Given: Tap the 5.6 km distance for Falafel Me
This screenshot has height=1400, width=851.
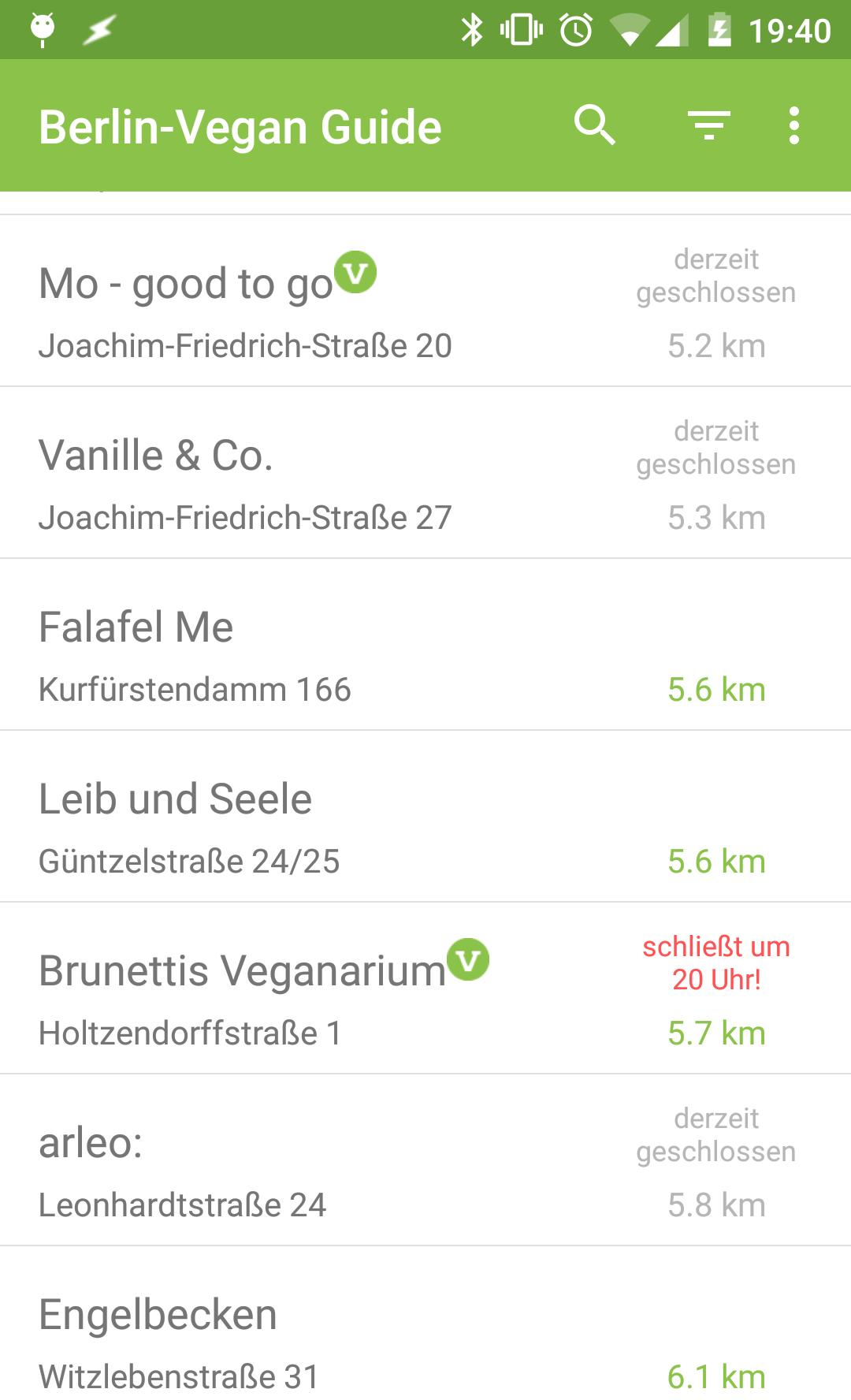Looking at the screenshot, I should [x=717, y=688].
